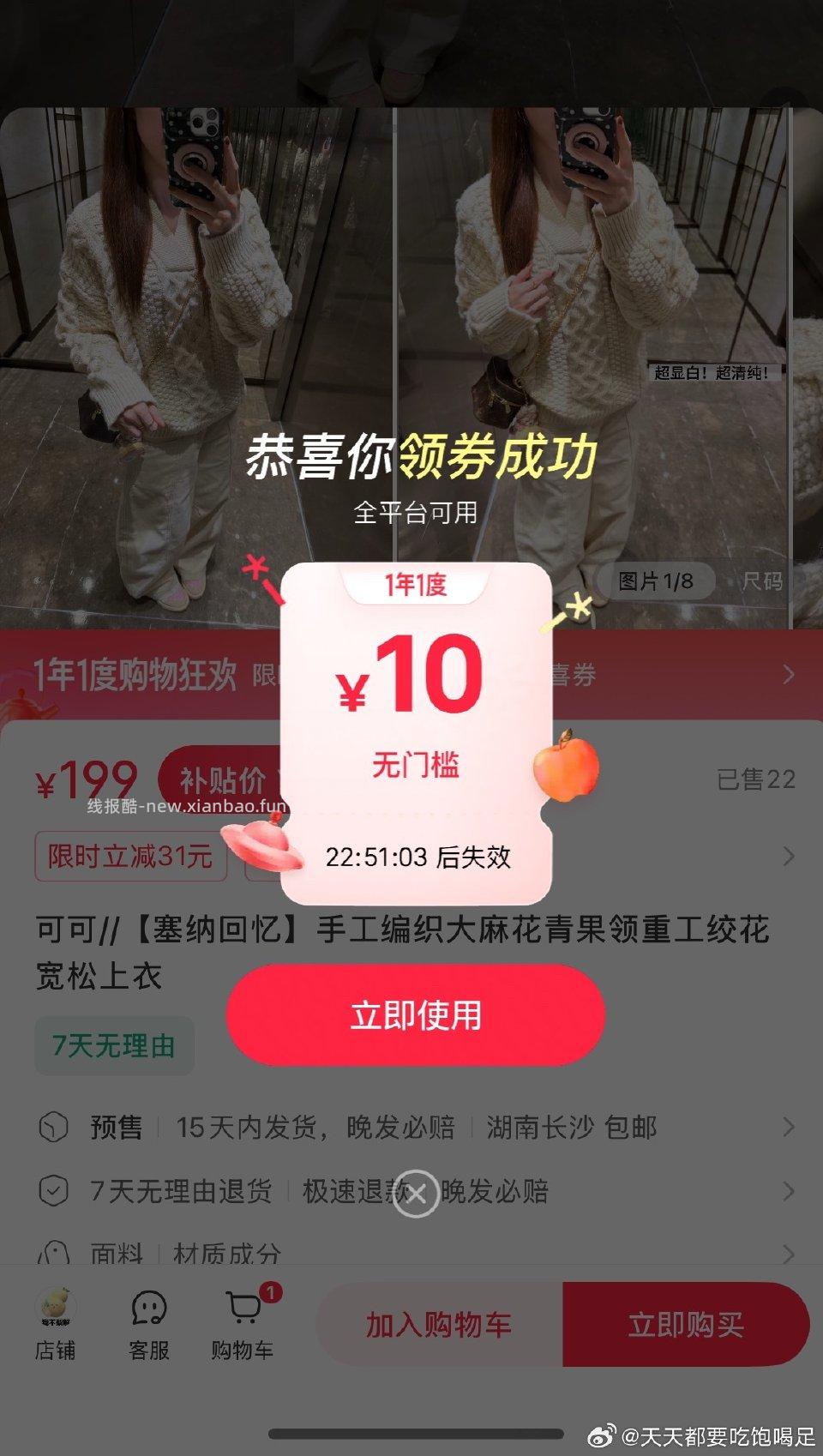
Task: Expand the 面料 材质成分 row chevron
Action: coord(790,1254)
